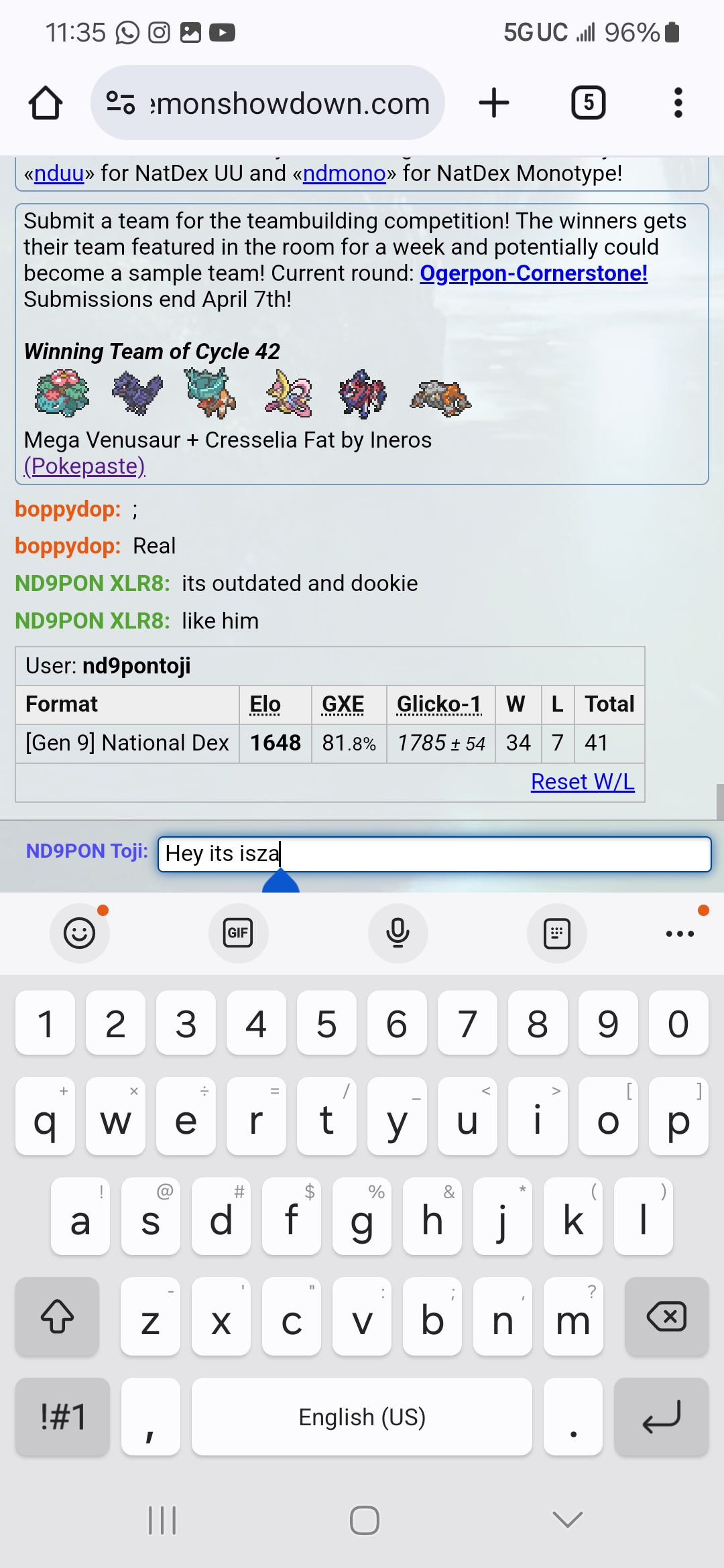Screen dimensions: 724x1568
Task: Open the keyboard's more options menu
Action: [x=680, y=933]
